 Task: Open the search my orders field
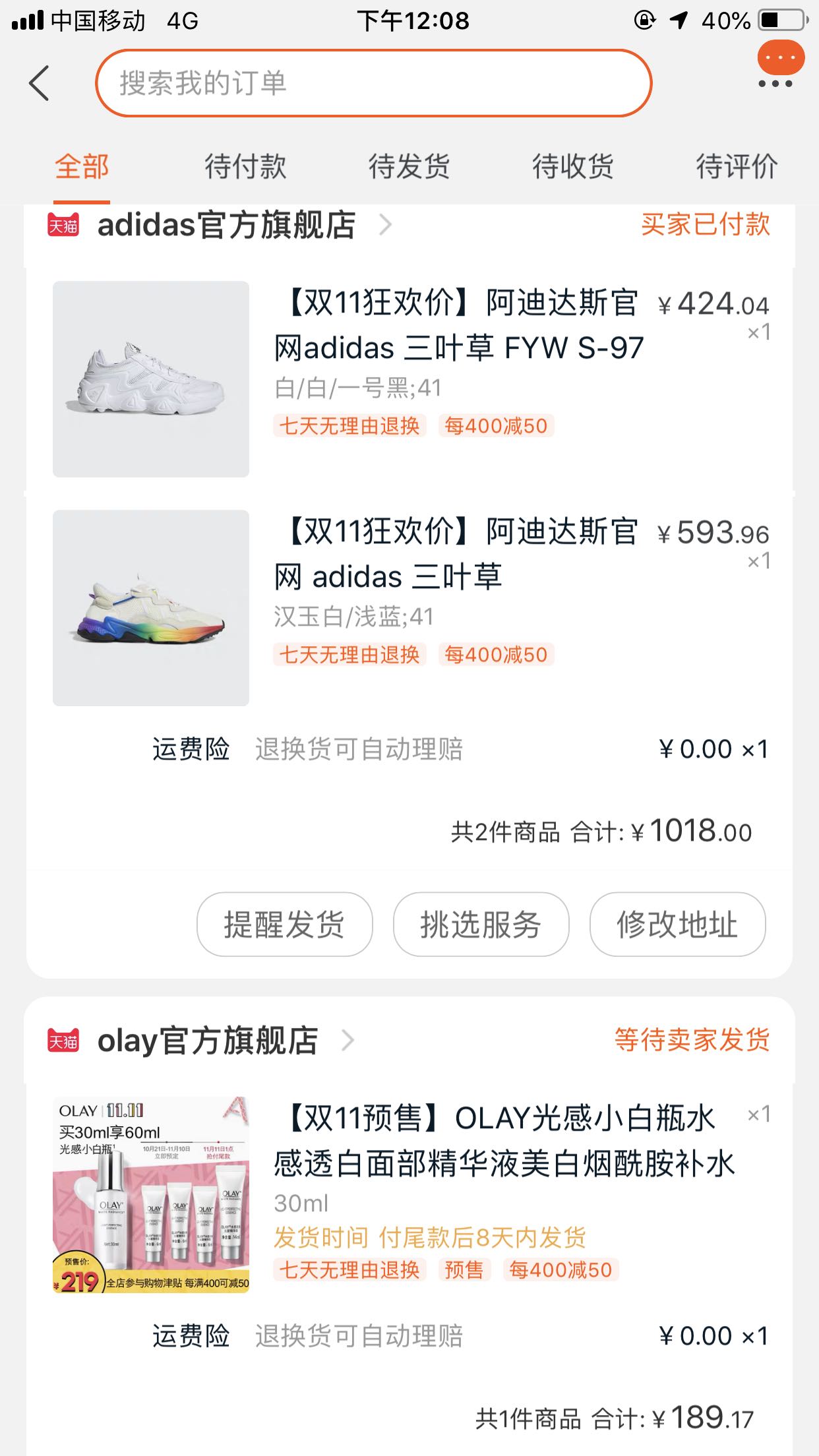373,84
